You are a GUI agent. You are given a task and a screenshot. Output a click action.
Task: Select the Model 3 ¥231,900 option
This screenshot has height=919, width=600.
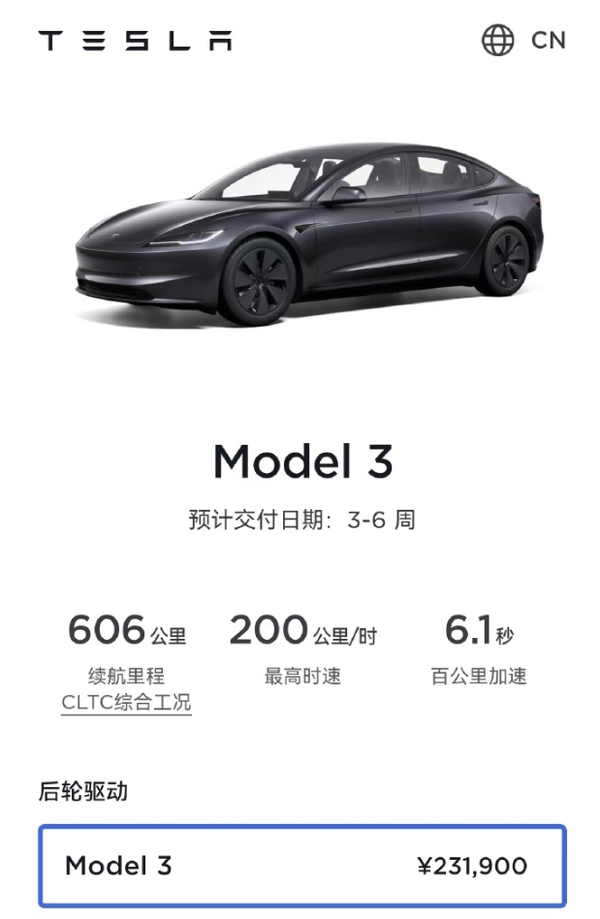pos(302,866)
